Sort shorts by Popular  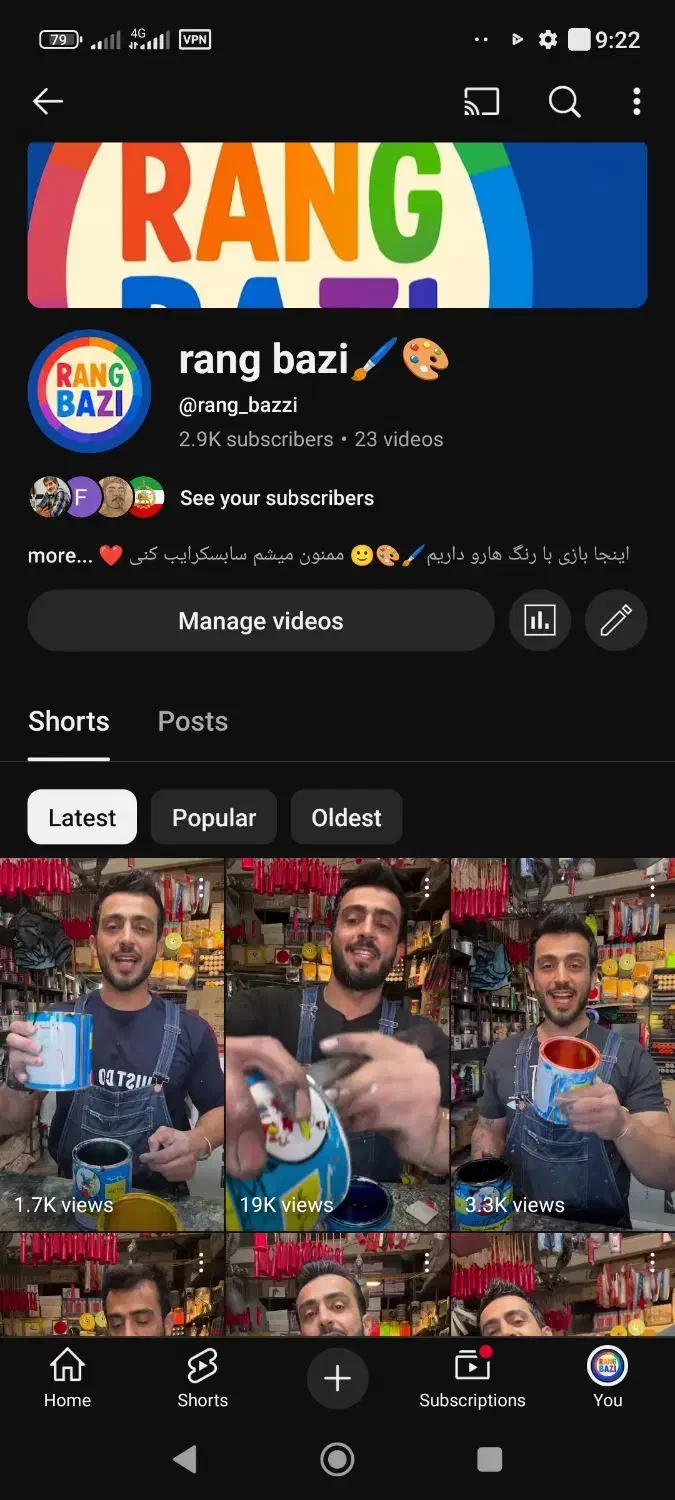click(x=214, y=817)
